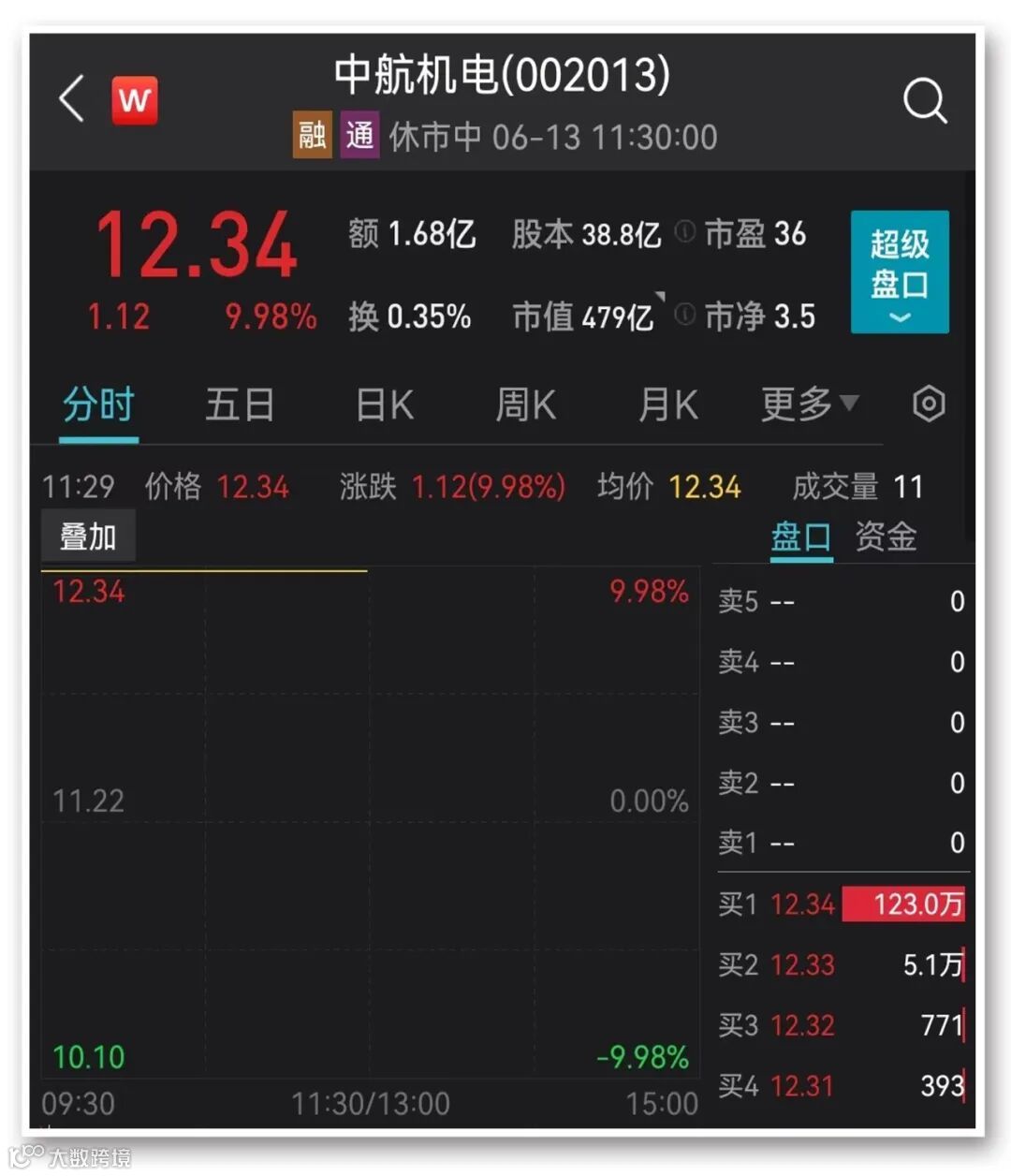Switch to the 盘口 tab
The height and width of the screenshot is (1176, 1011).
point(800,537)
